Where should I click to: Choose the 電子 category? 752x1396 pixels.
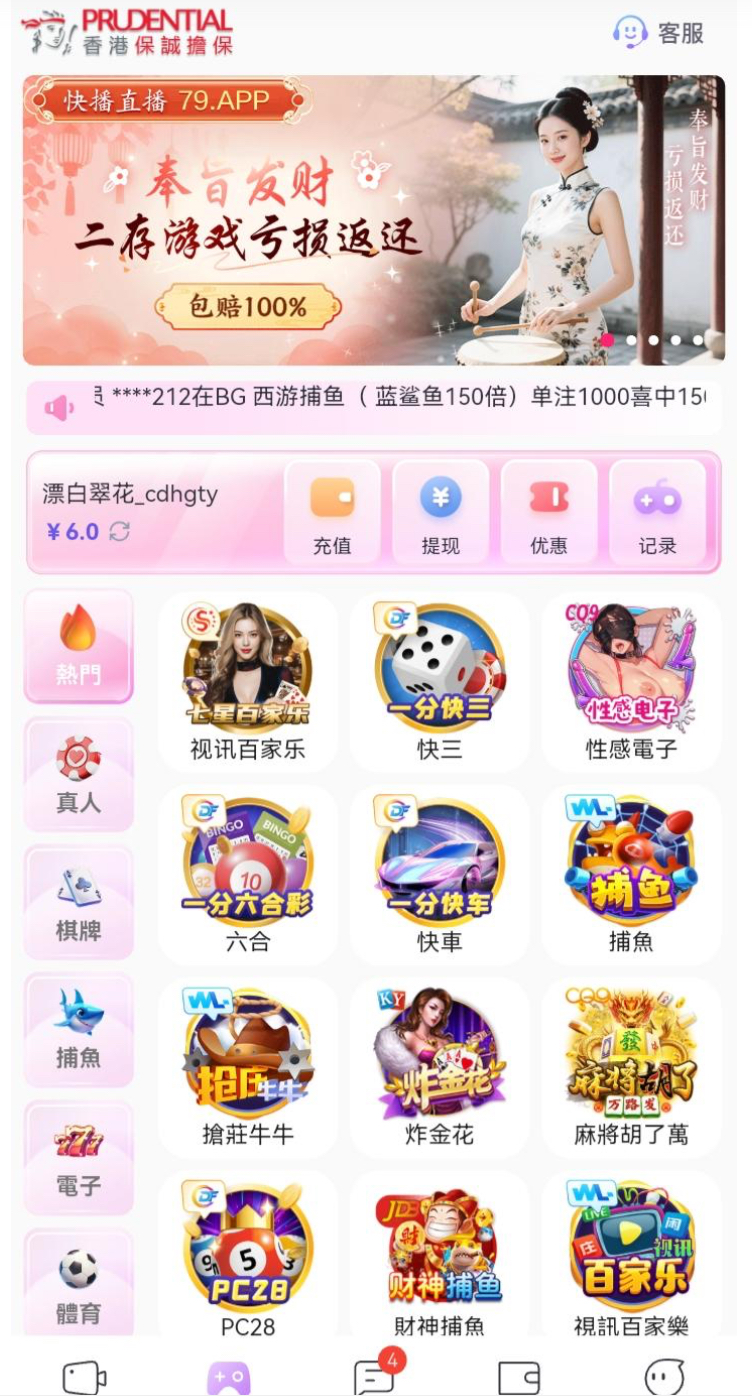coord(79,1158)
